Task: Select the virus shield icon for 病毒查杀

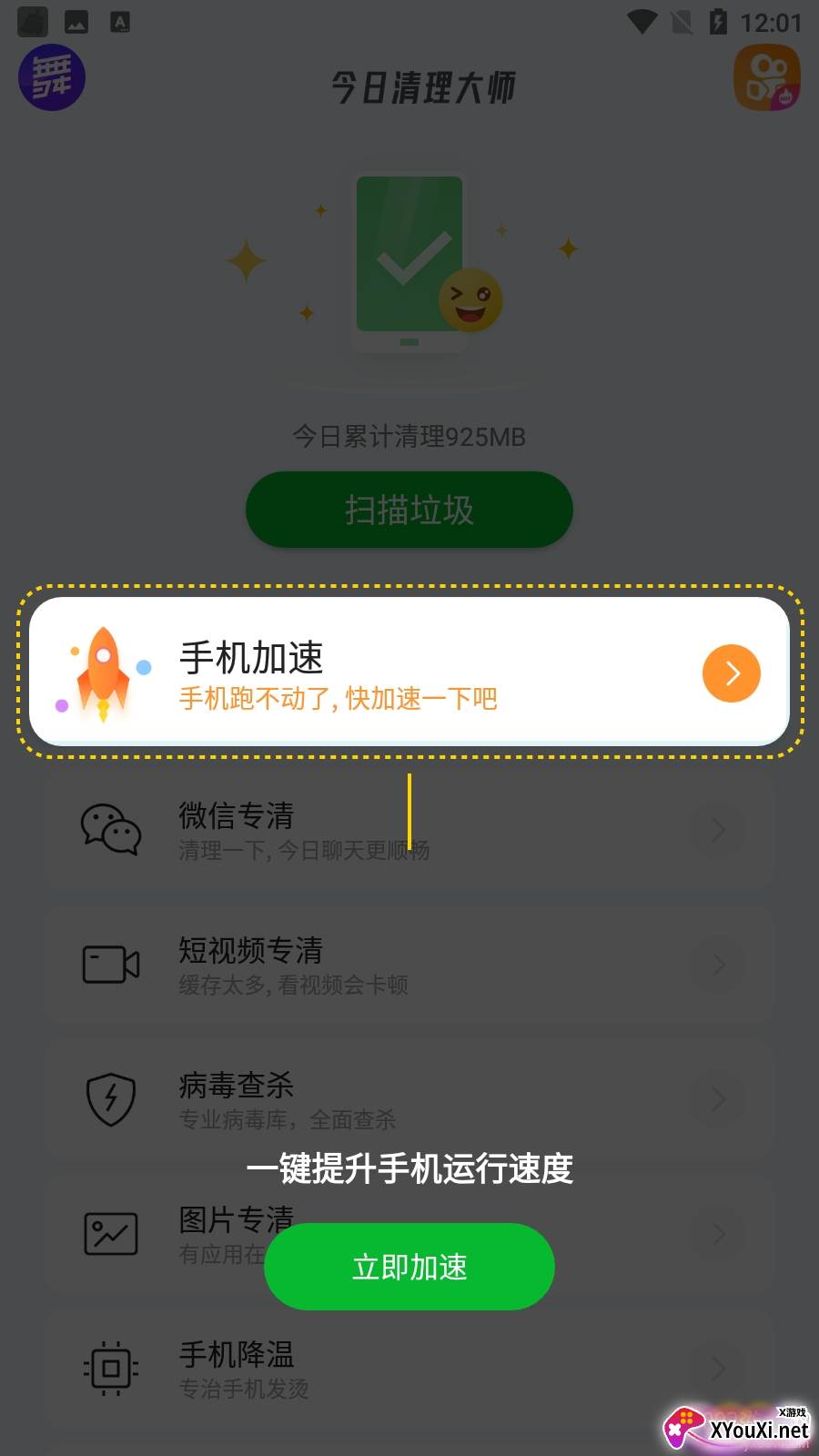Action: point(110,1099)
